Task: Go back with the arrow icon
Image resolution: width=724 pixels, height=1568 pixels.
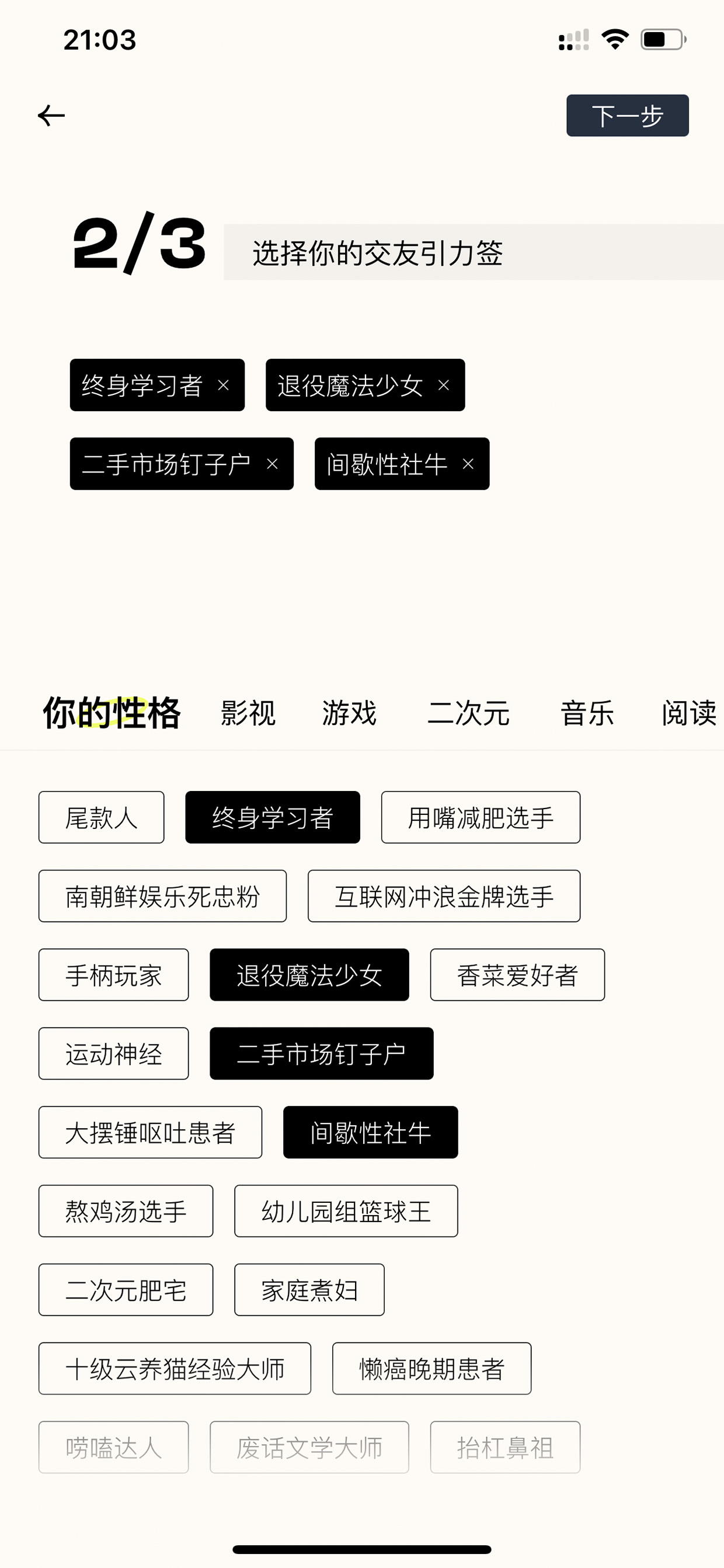Action: tap(51, 115)
